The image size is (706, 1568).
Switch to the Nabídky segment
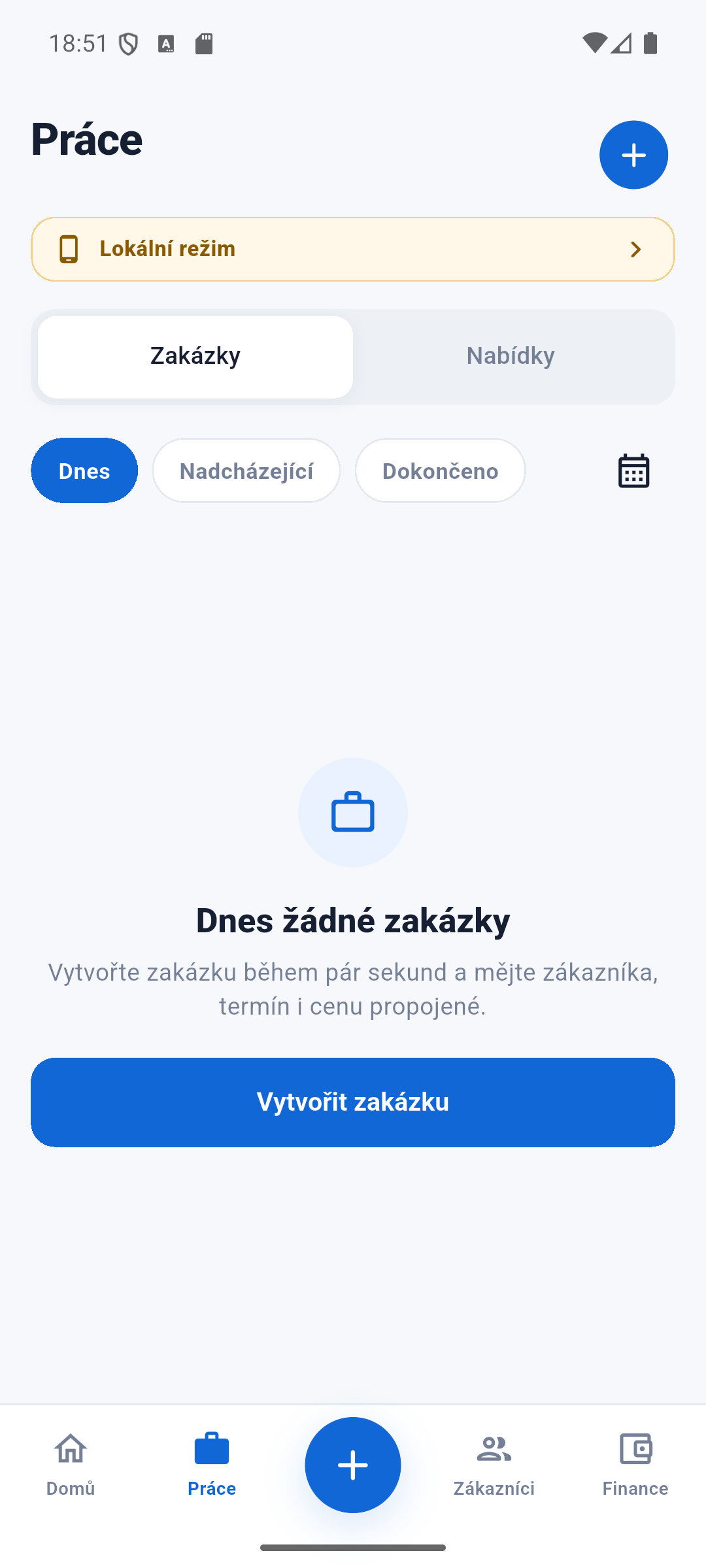point(511,357)
